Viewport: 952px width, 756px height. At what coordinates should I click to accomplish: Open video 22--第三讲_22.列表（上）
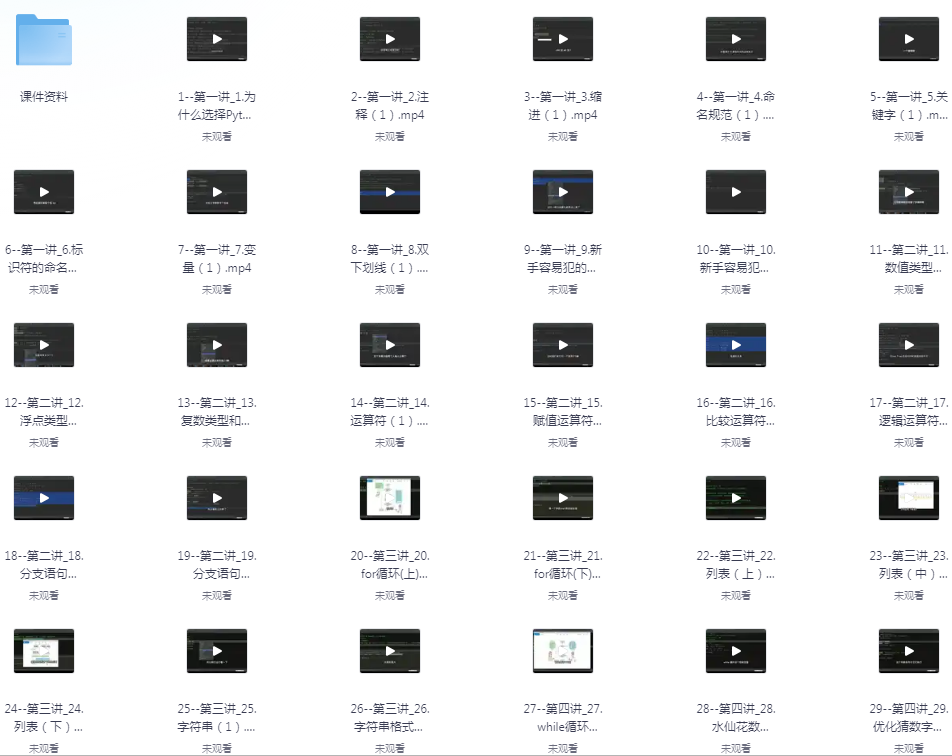[x=736, y=498]
